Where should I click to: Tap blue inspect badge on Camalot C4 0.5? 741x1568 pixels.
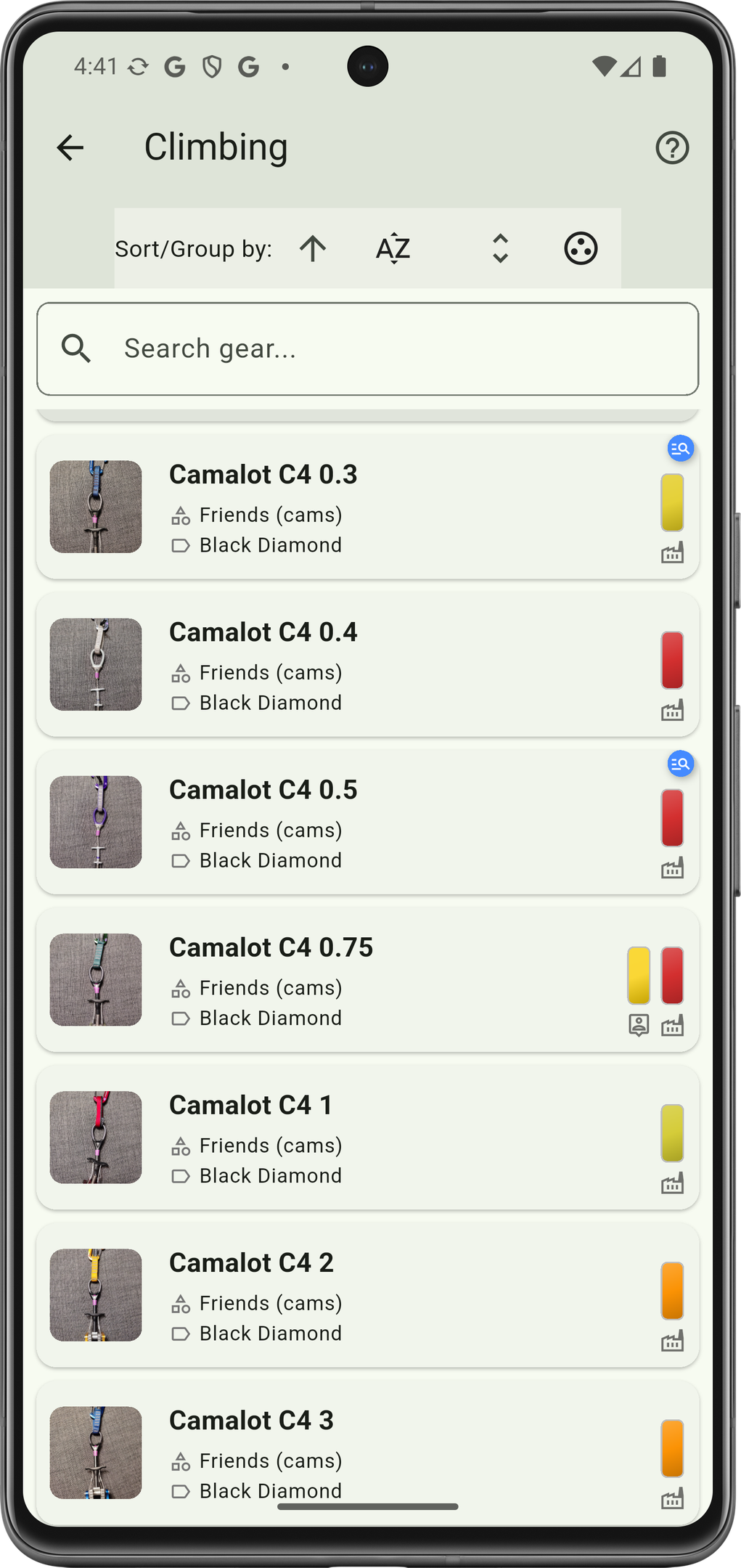click(x=680, y=764)
